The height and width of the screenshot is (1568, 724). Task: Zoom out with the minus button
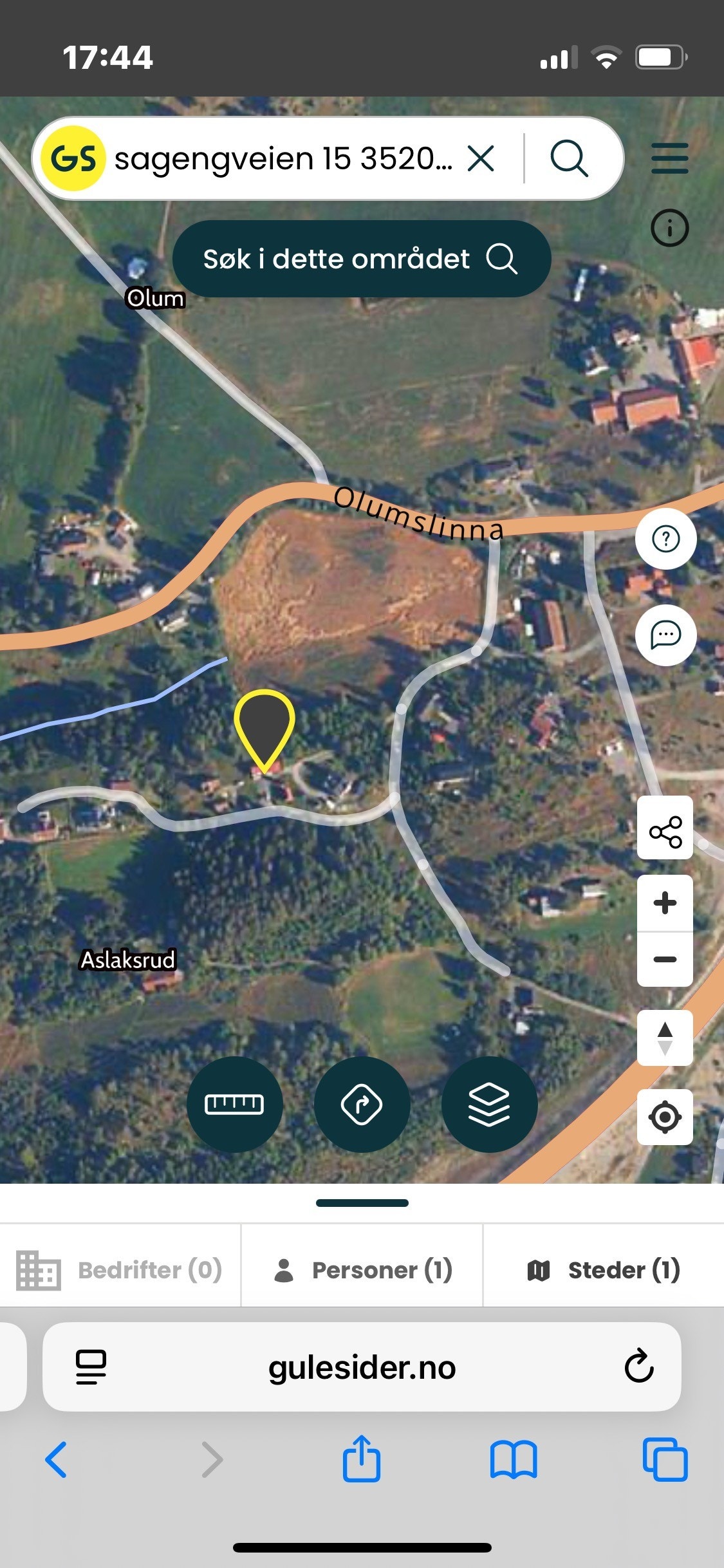point(665,960)
